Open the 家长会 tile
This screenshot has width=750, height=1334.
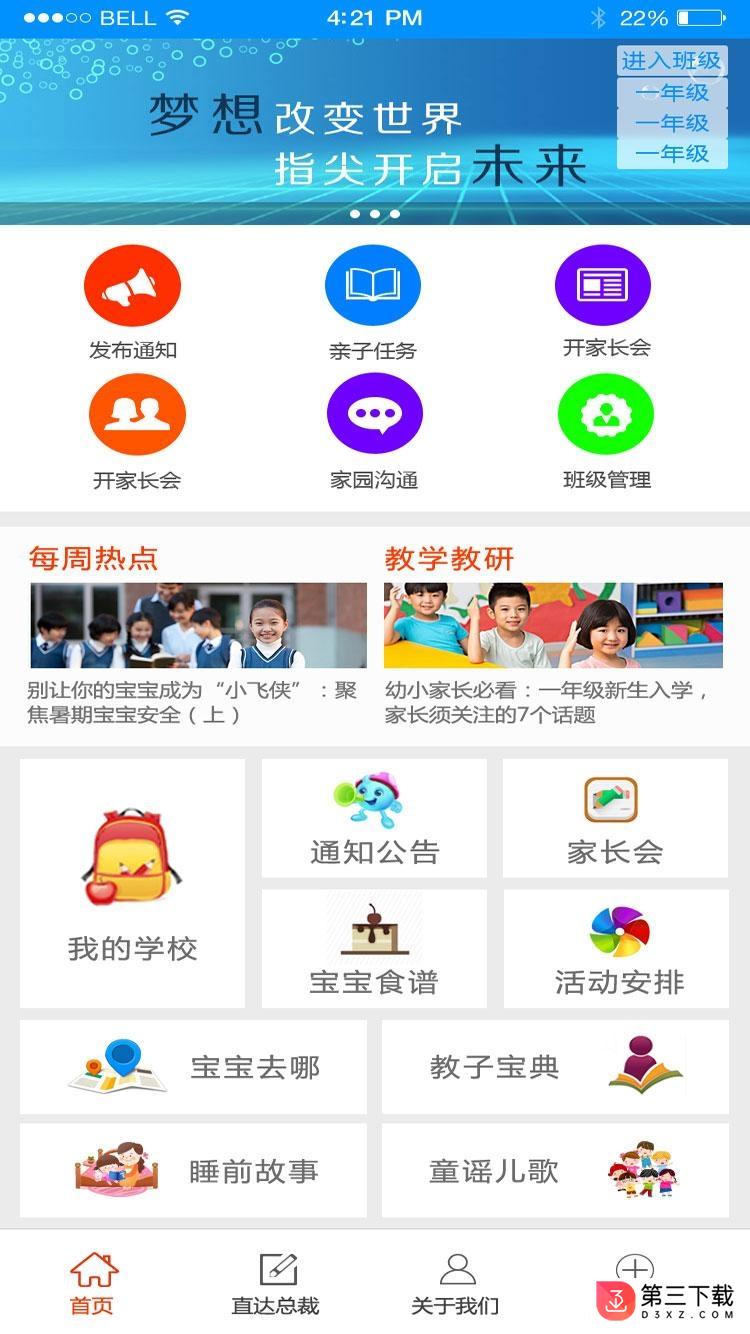point(615,818)
